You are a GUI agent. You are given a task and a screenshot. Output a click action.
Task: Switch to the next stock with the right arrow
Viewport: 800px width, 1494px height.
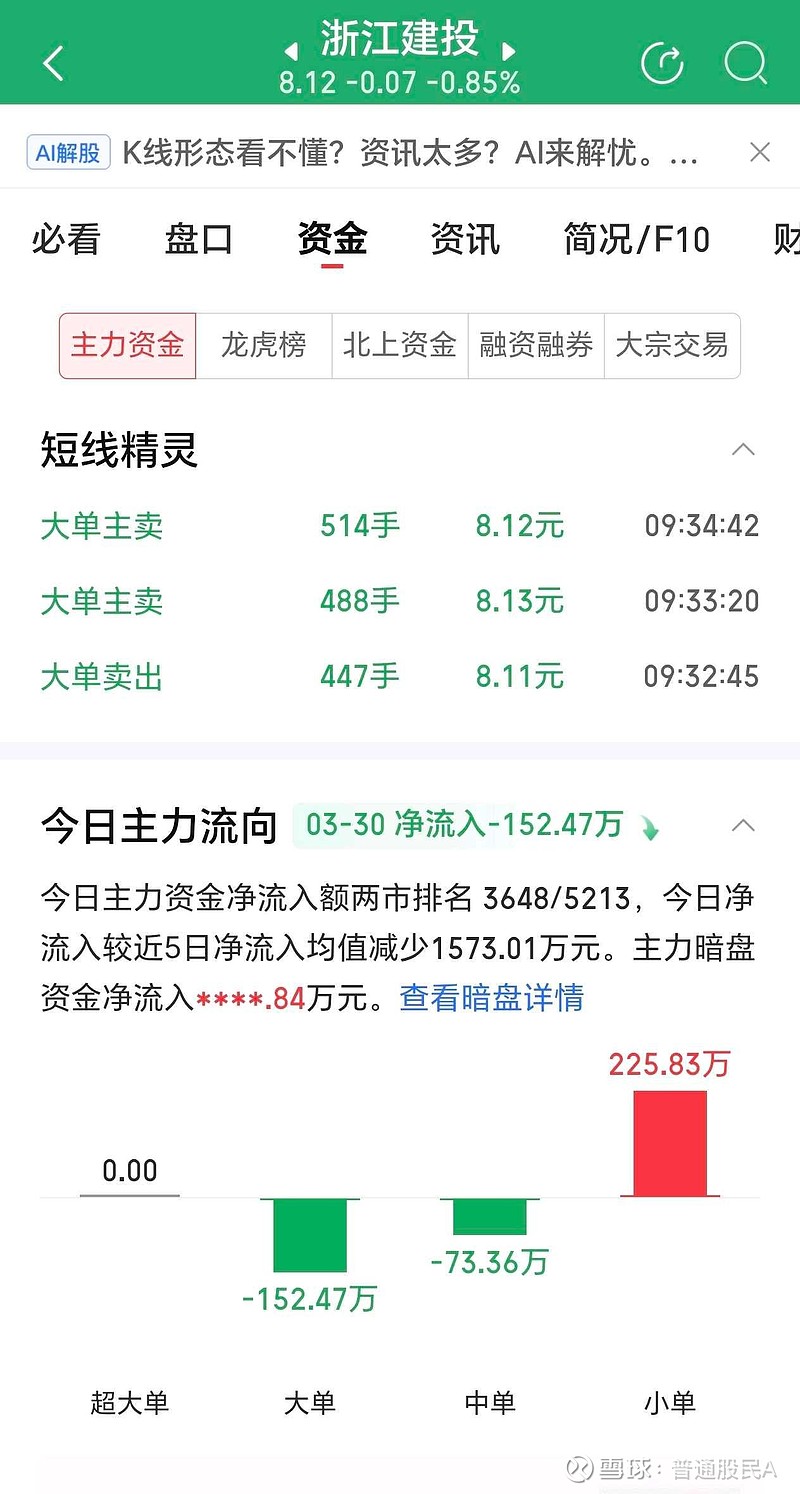pyautogui.click(x=509, y=50)
